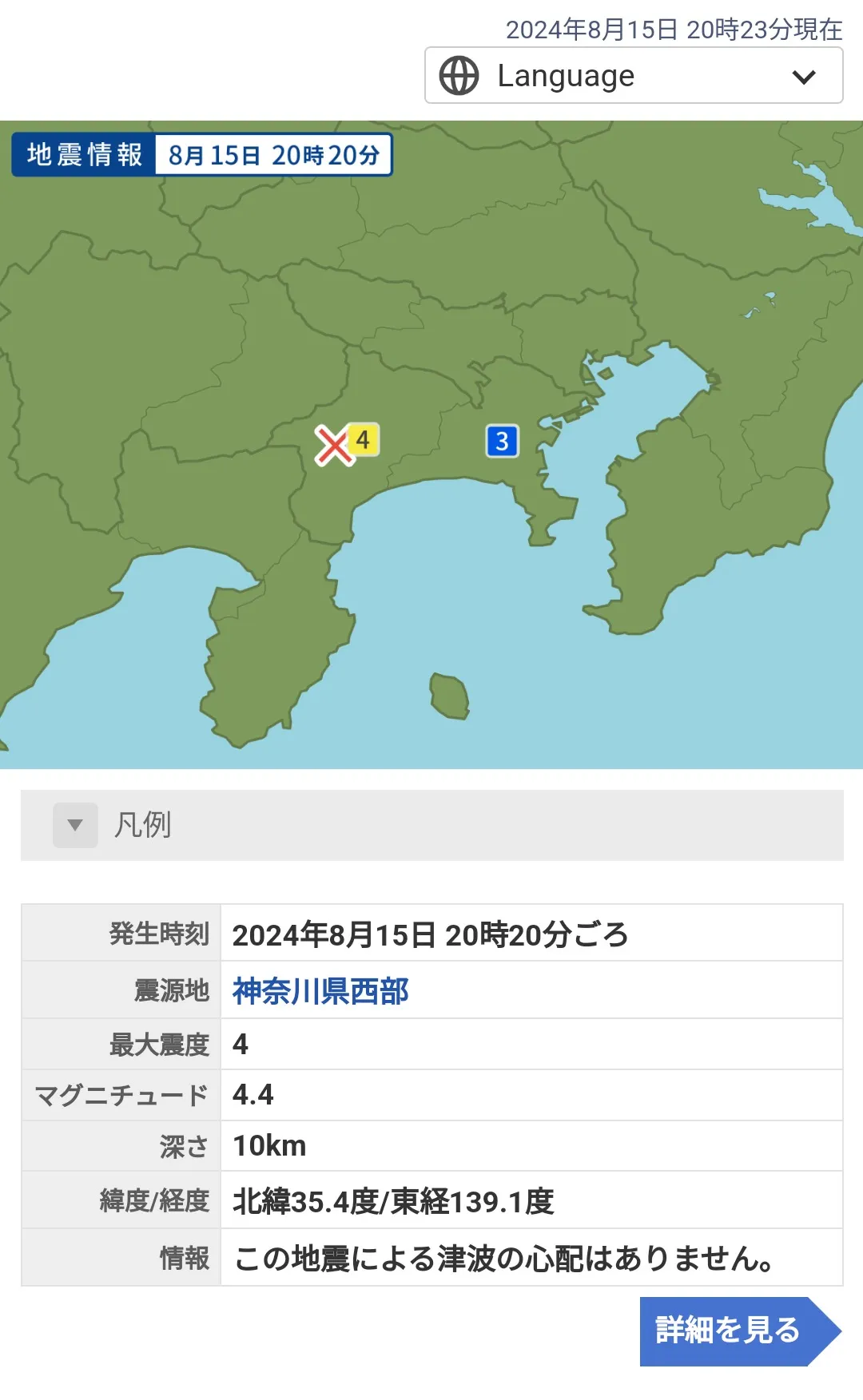Open the 神奈川県西部 epicenter link
The image size is (863, 1400).
(320, 991)
